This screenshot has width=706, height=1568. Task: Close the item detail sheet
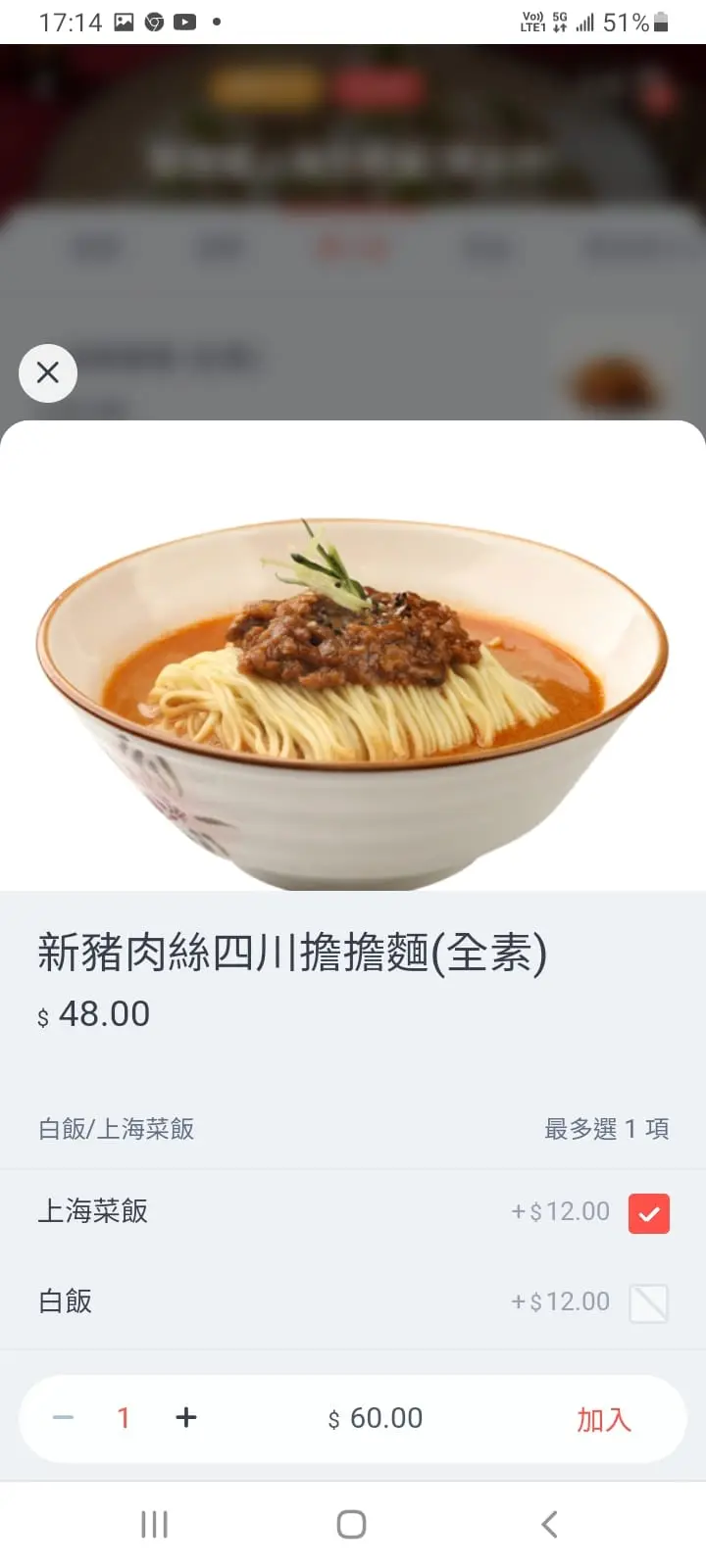coord(47,372)
